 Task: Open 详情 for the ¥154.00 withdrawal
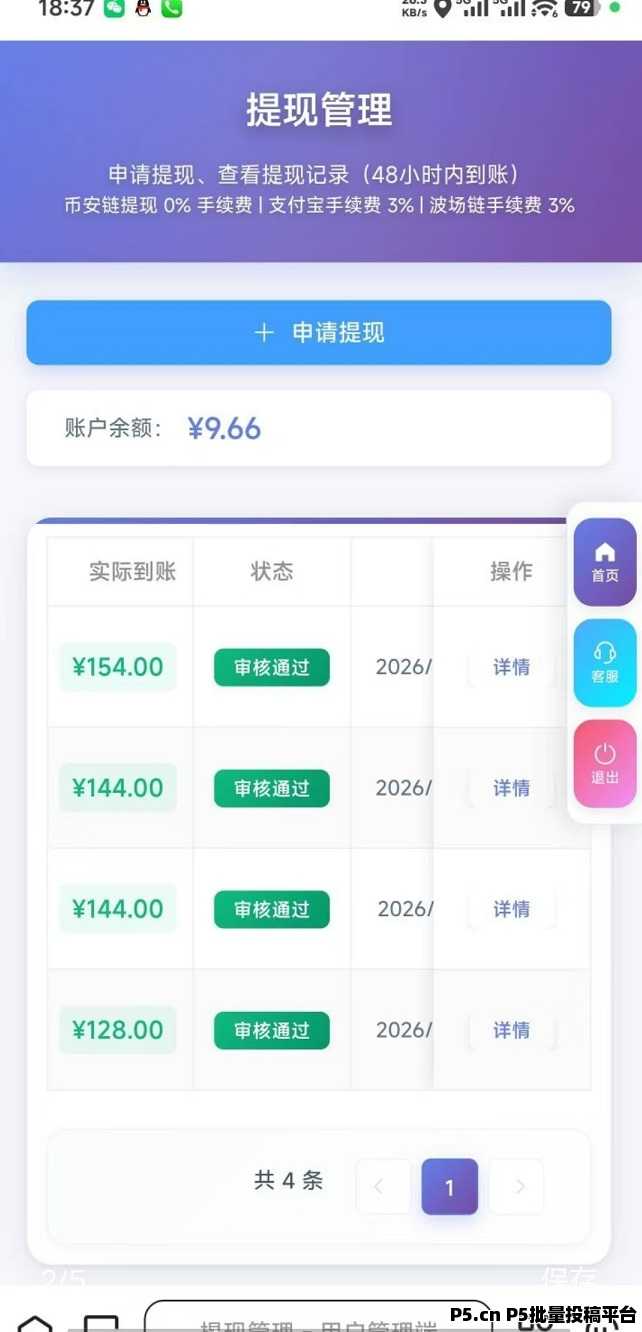[511, 667]
